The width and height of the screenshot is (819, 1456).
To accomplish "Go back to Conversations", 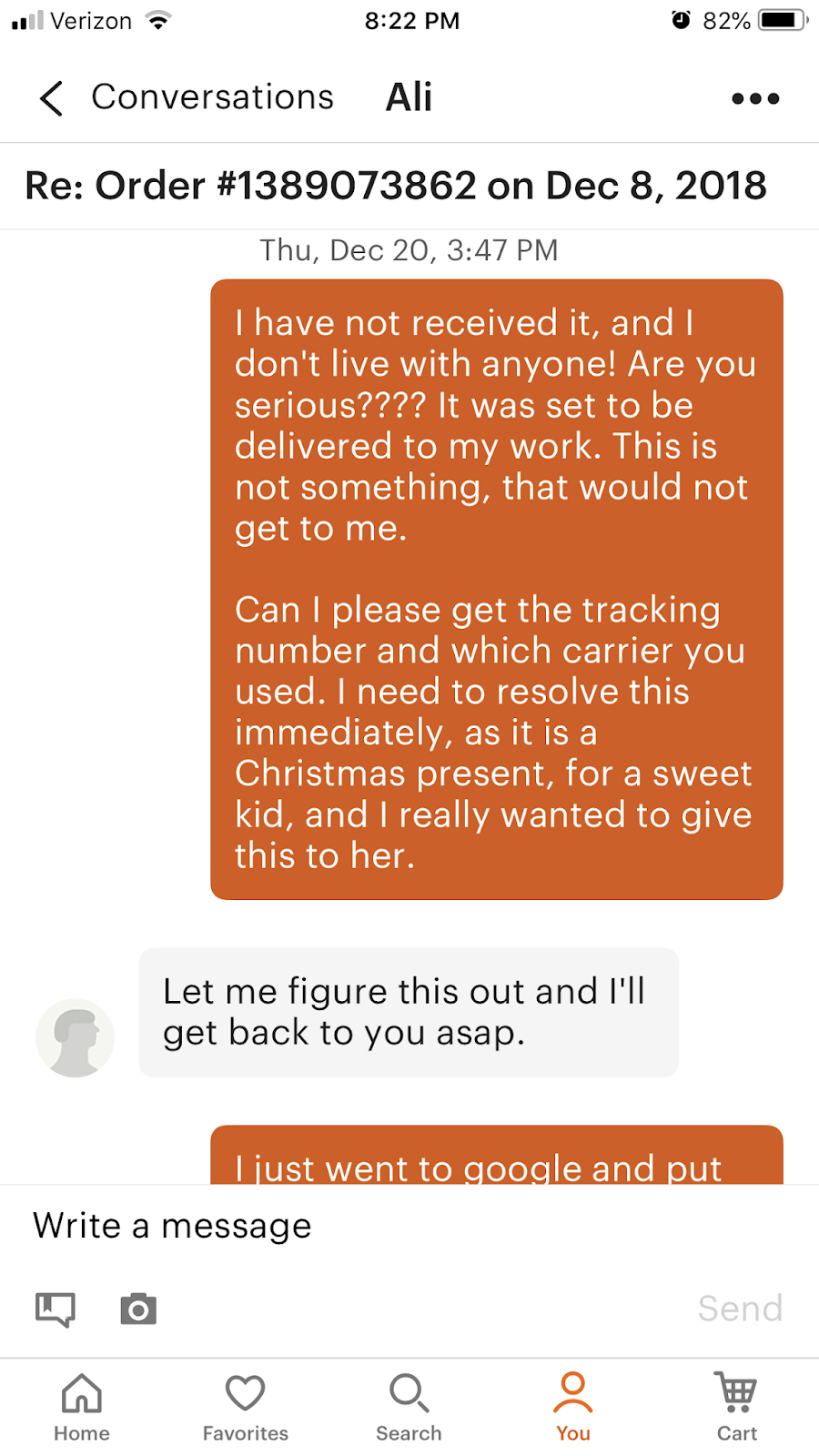I will pos(187,97).
